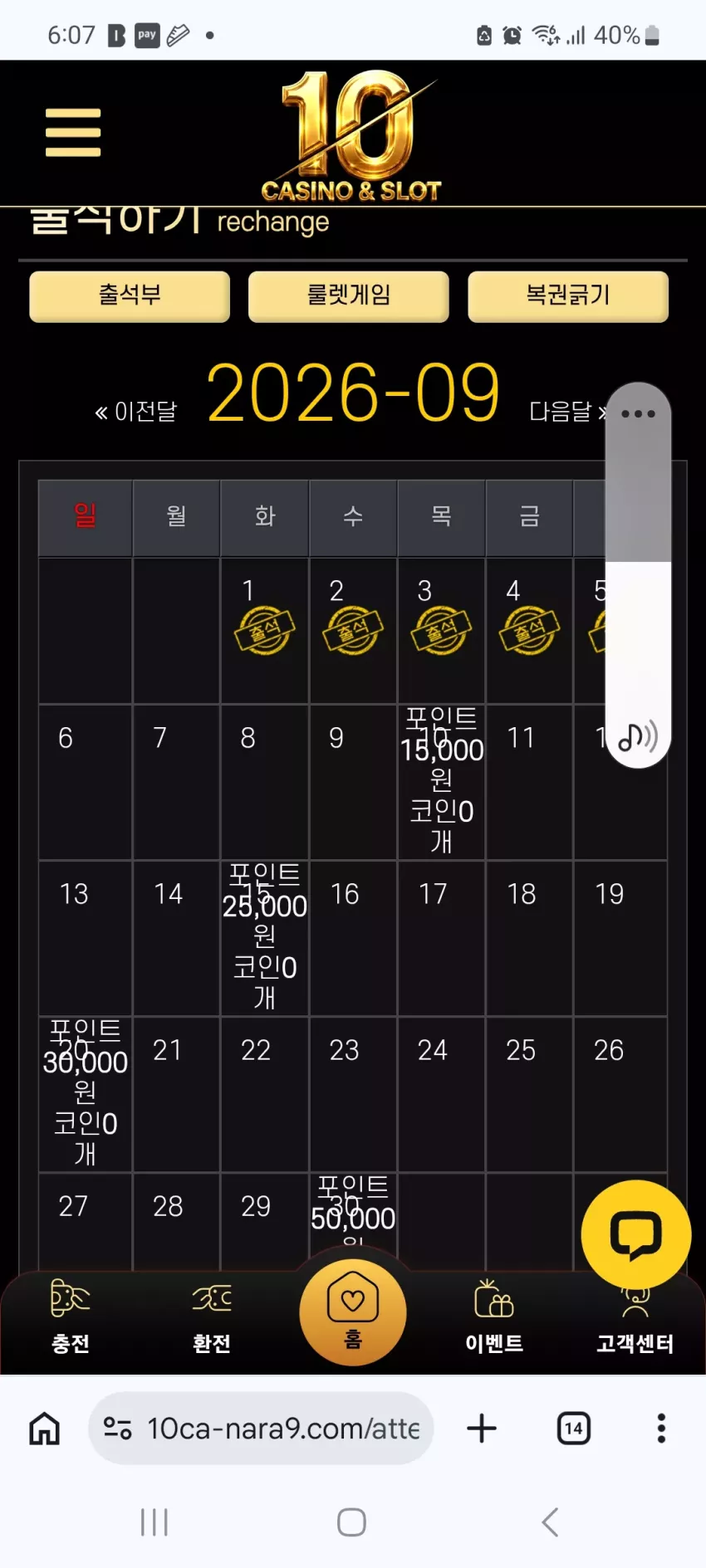View the 14 open tabs
Image resolution: width=706 pixels, height=1568 pixels.
tap(574, 1429)
